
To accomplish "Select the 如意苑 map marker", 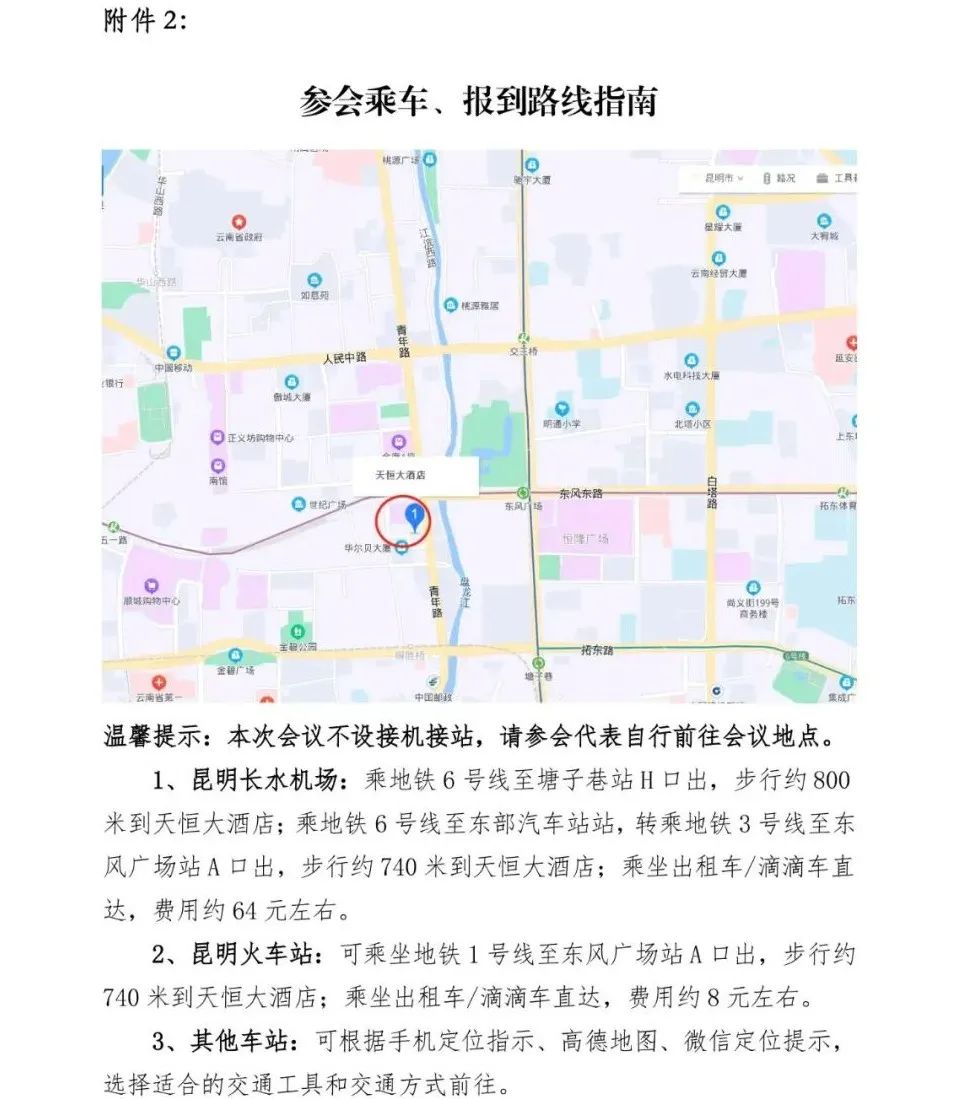I will 314,278.
